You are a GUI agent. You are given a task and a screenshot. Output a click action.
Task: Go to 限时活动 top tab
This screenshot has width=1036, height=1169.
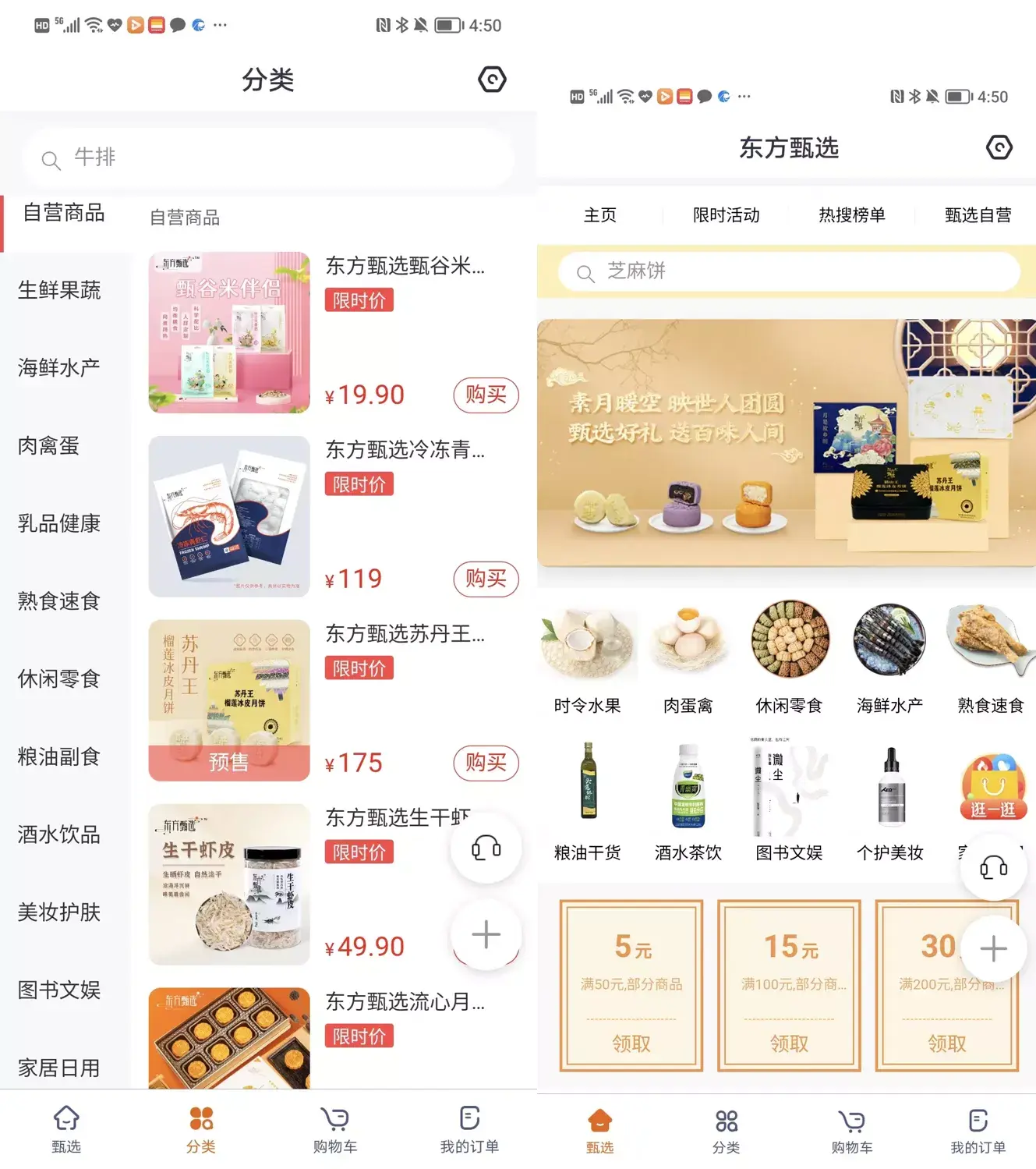pos(726,215)
